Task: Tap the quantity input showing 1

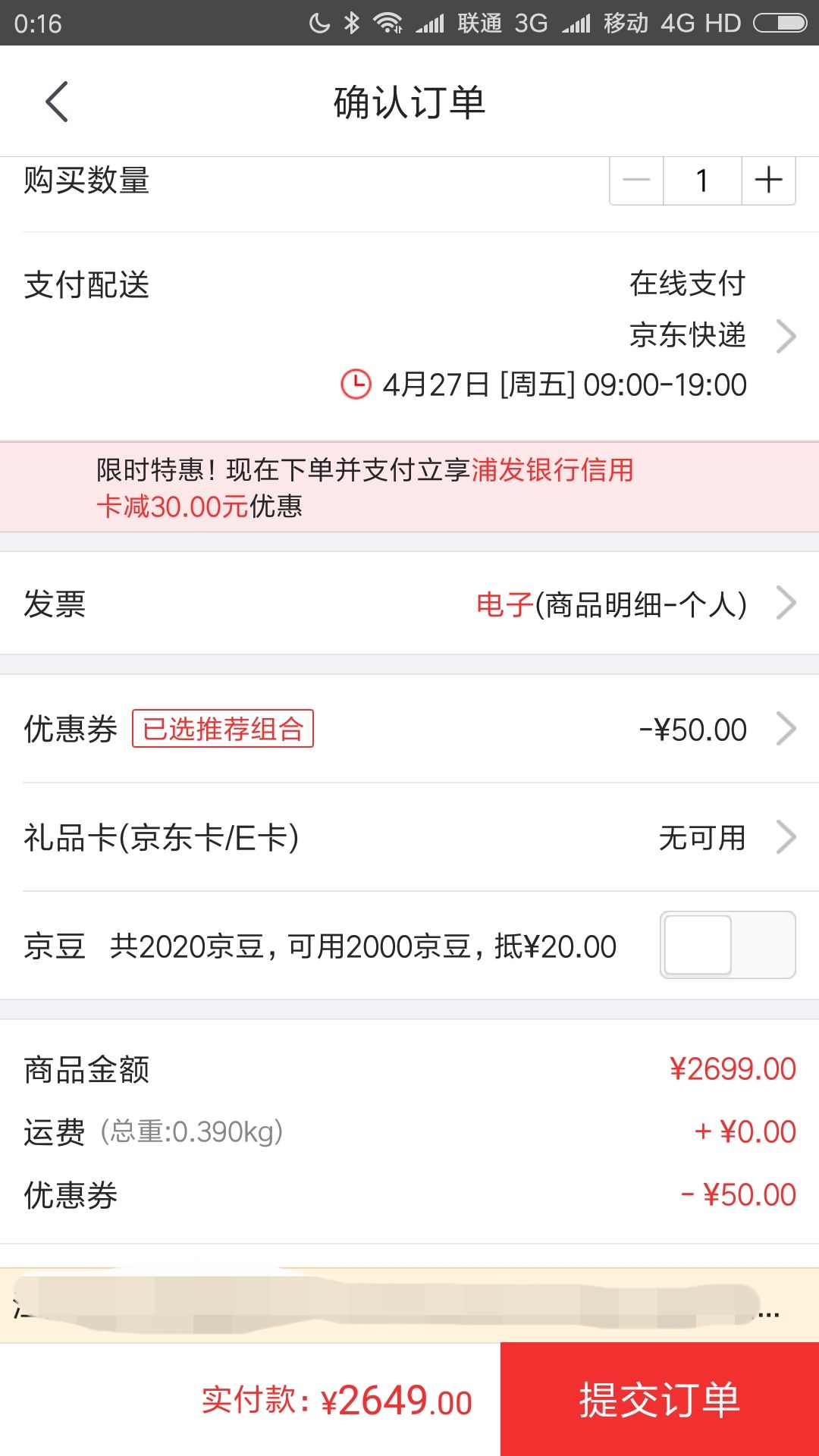Action: [x=701, y=180]
